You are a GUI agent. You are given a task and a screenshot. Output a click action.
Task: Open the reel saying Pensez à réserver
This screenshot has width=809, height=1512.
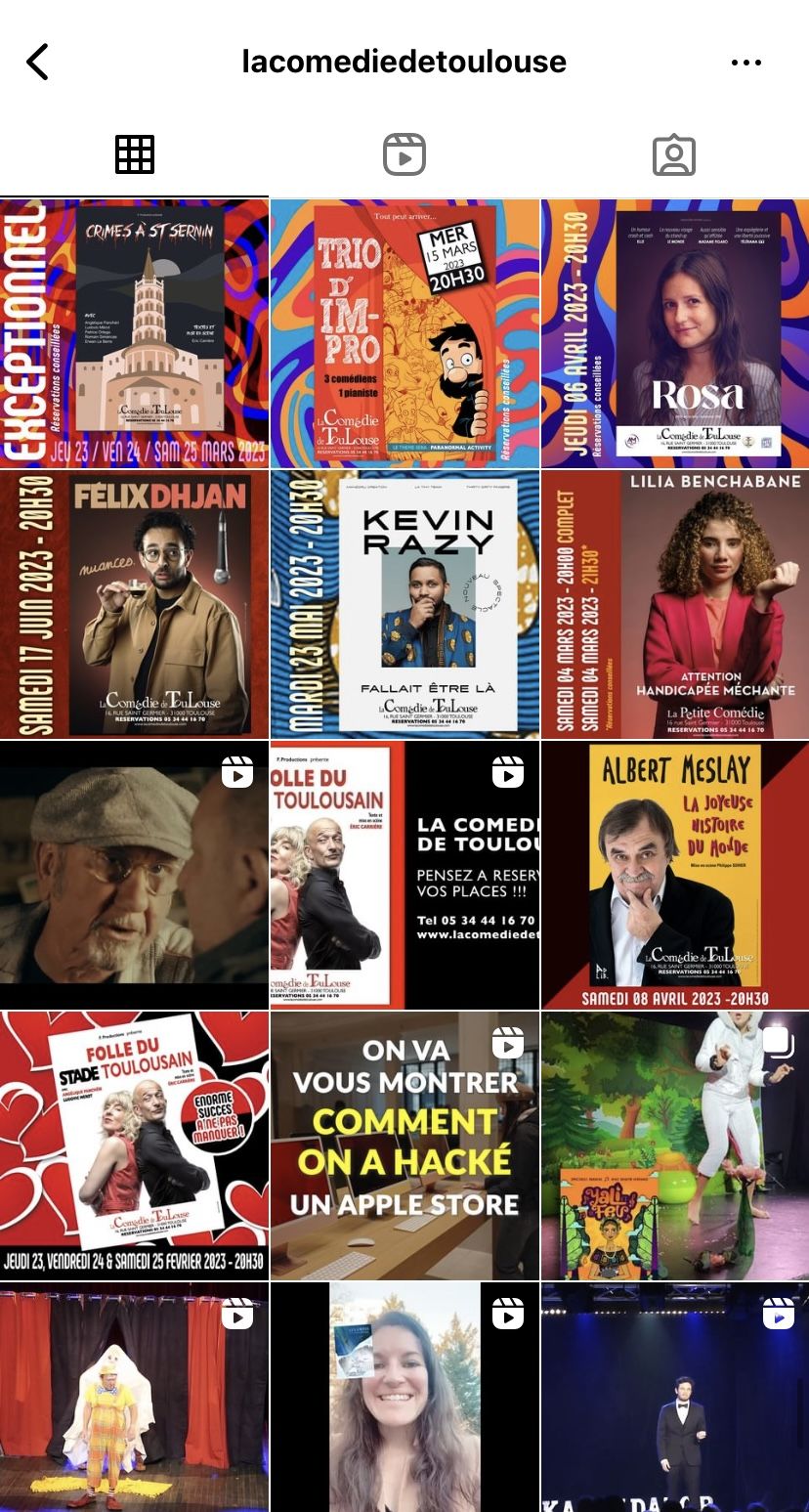click(x=404, y=875)
